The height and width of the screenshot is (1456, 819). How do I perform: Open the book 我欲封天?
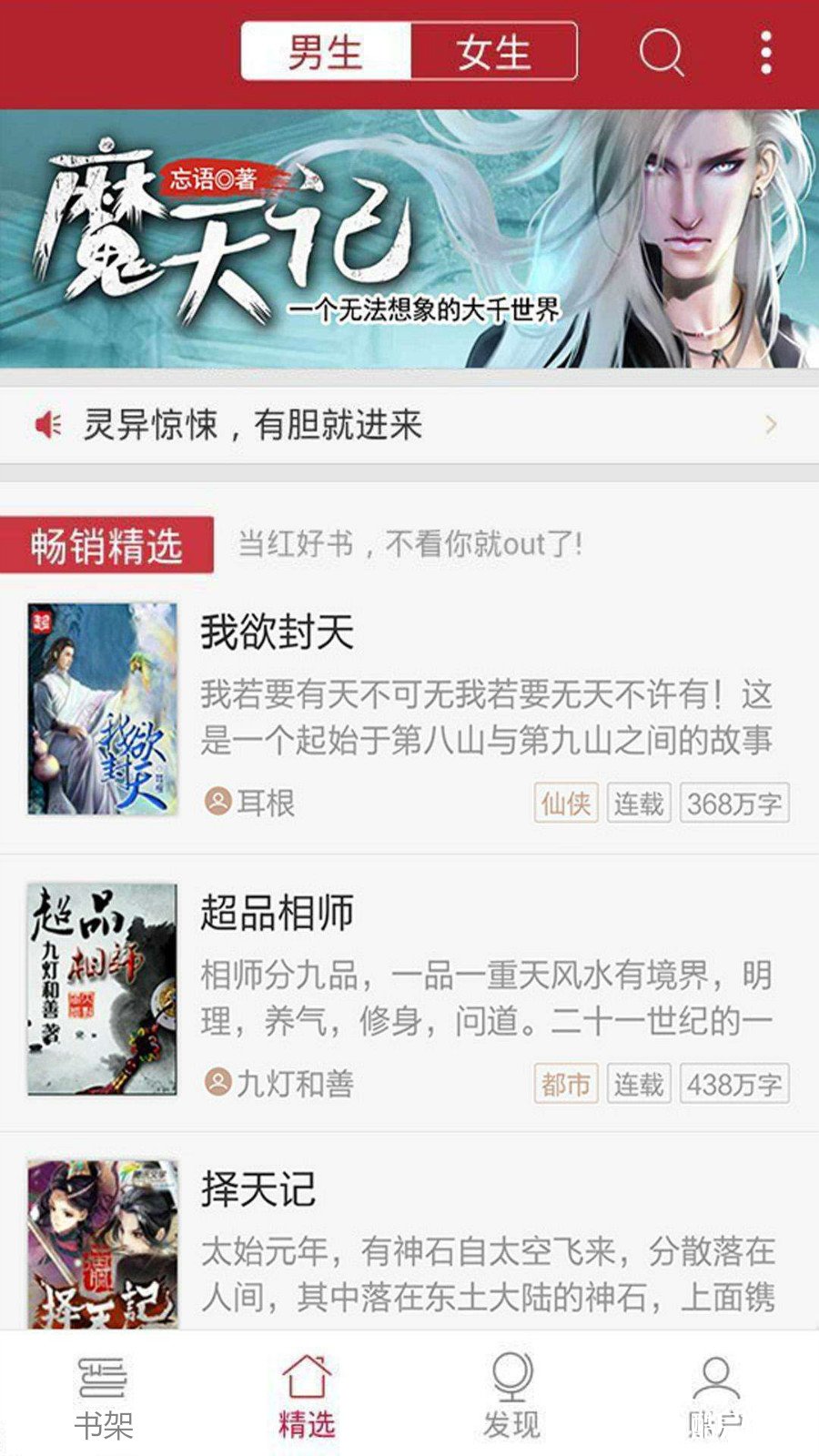(x=277, y=632)
